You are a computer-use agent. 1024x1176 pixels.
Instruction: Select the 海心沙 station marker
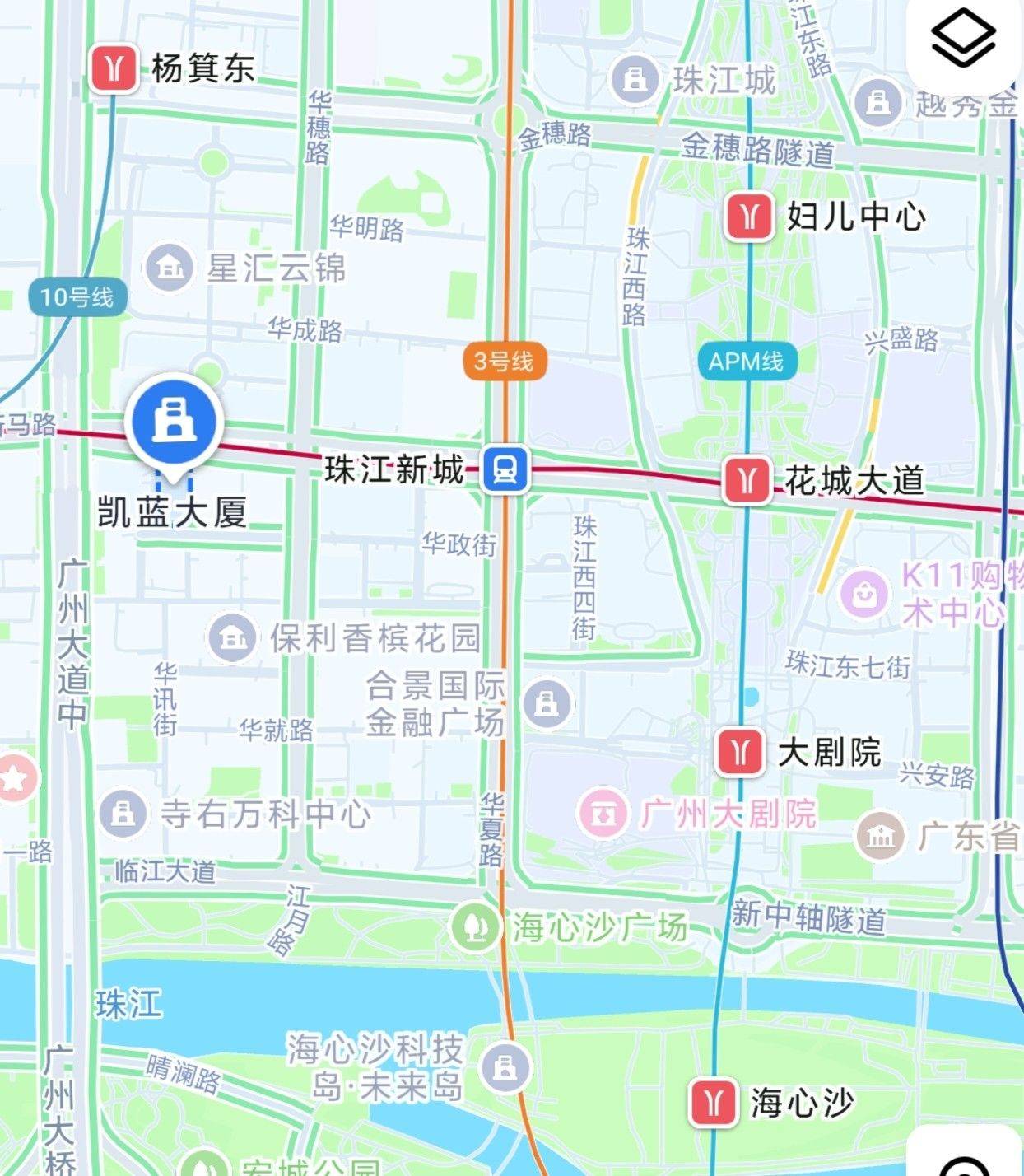click(714, 1102)
